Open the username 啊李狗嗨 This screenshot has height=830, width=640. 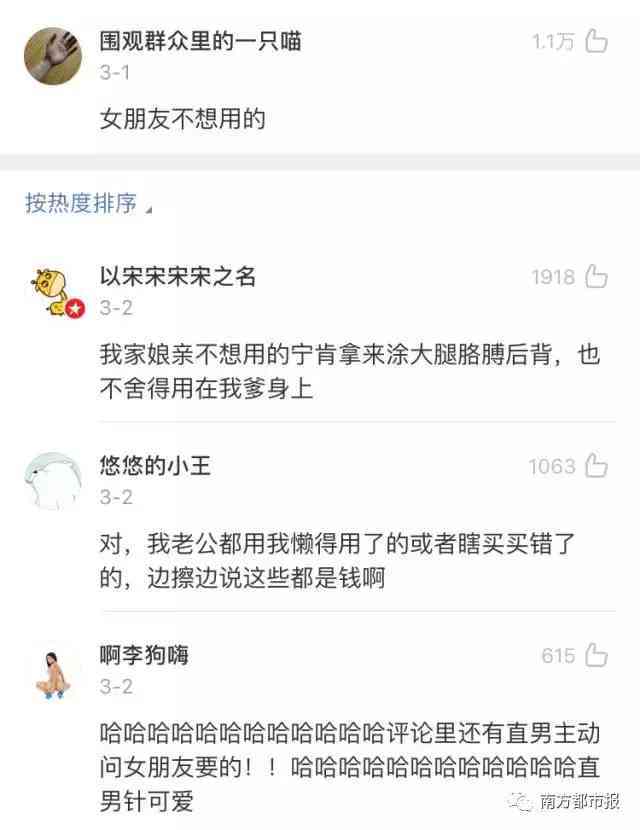pyautogui.click(x=144, y=655)
